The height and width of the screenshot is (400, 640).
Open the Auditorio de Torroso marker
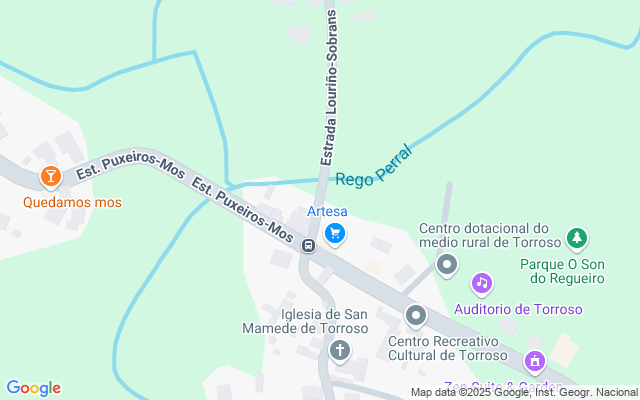(x=482, y=284)
